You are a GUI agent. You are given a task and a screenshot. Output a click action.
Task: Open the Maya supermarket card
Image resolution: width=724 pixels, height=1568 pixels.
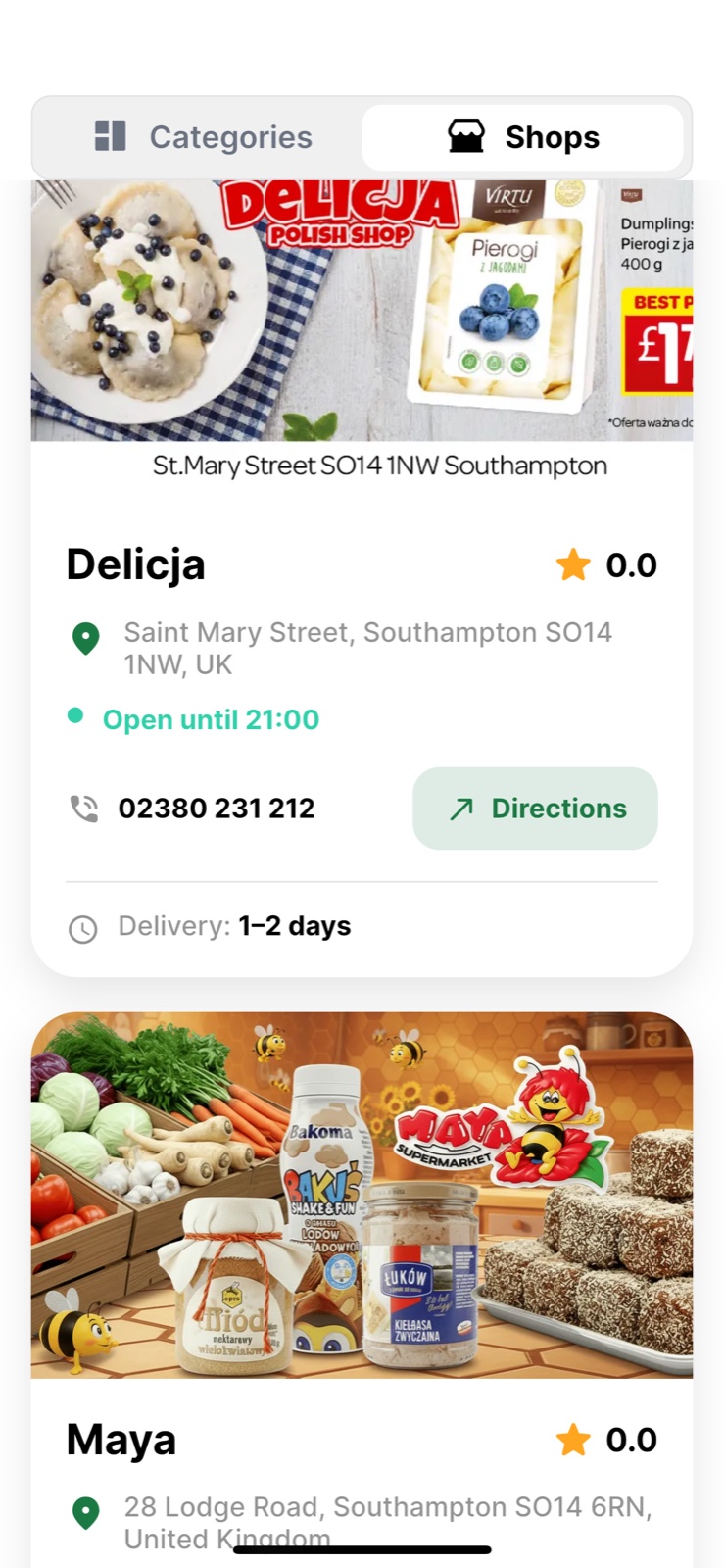click(362, 1289)
